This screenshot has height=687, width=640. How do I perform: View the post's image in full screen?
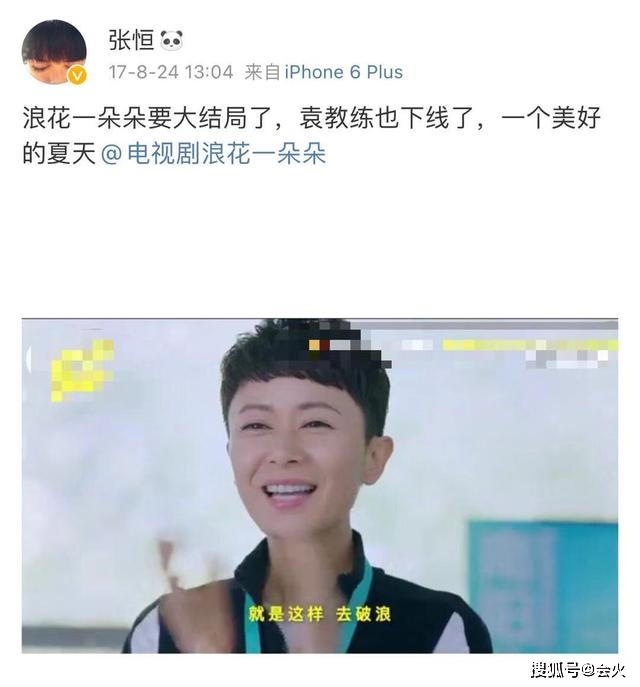320,486
